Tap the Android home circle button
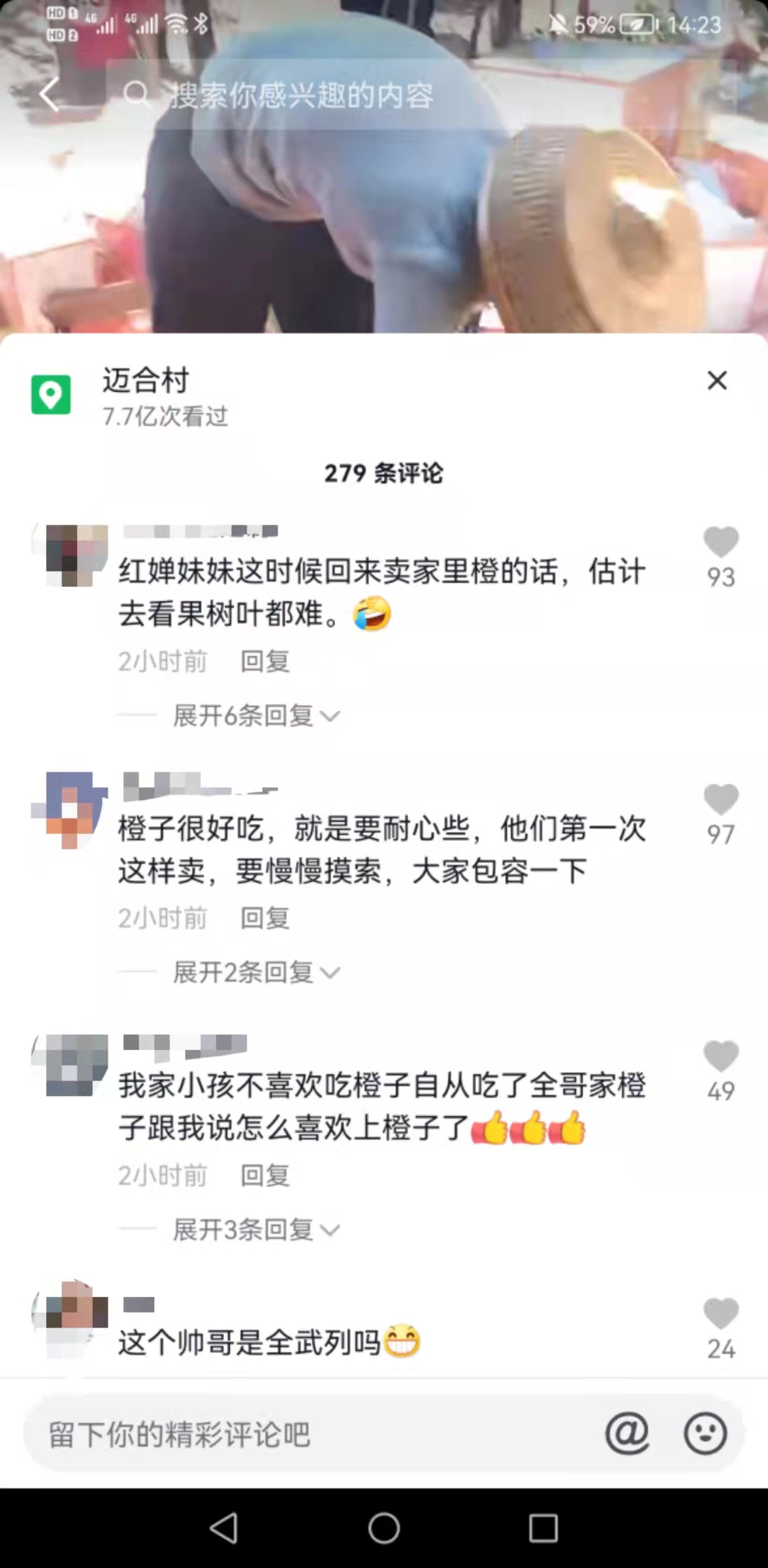This screenshot has width=768, height=1568. (384, 1529)
